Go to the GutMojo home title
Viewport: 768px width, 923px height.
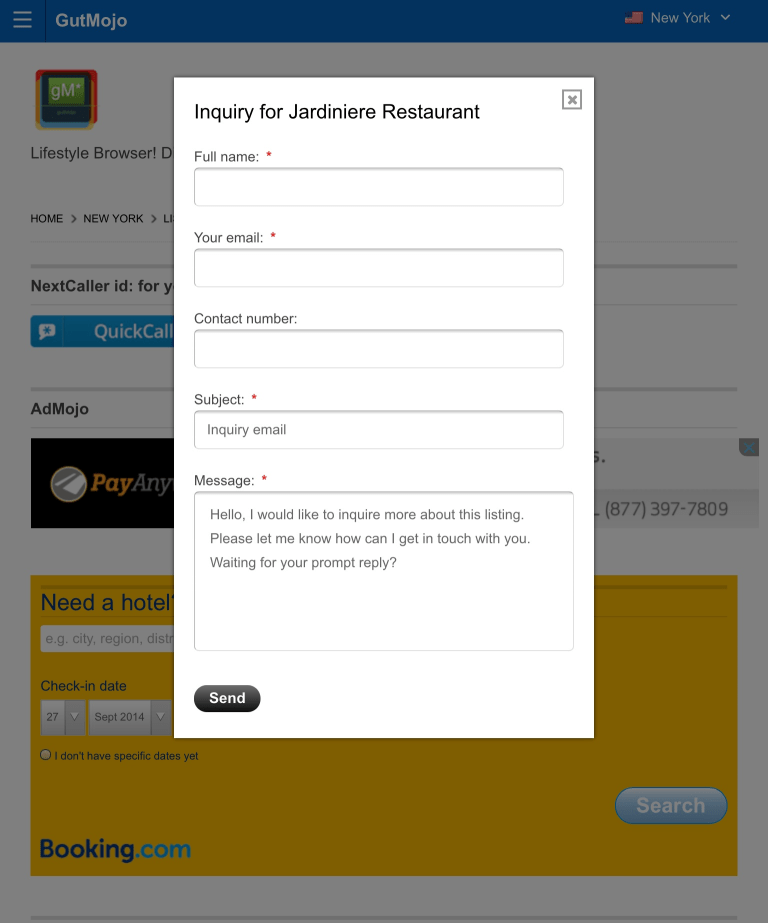[x=91, y=20]
